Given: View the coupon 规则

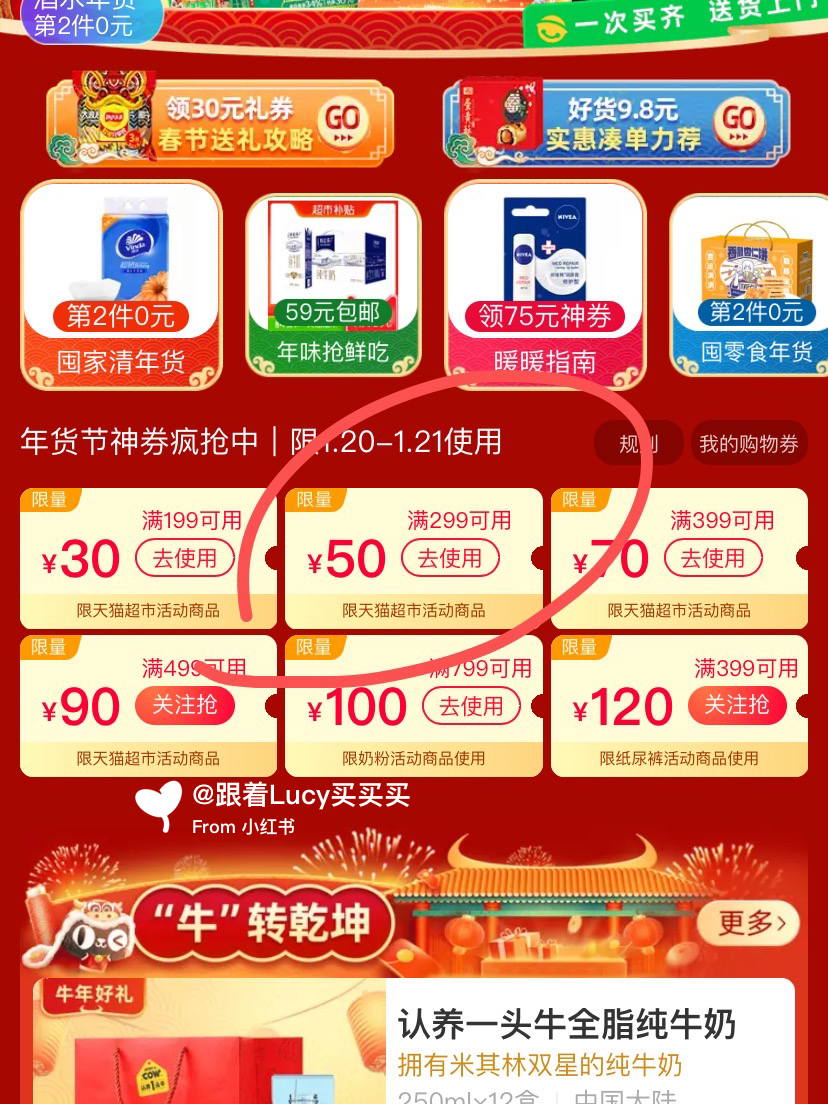Looking at the screenshot, I should [638, 443].
